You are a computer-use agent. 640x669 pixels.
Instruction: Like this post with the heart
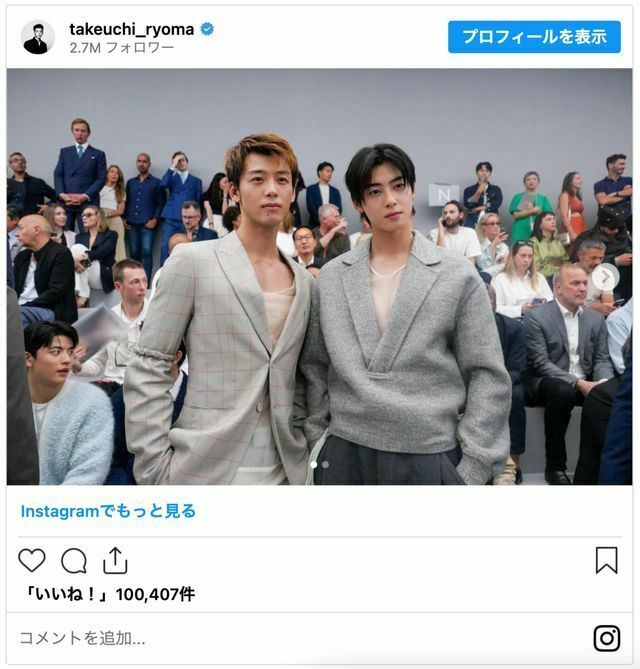click(33, 560)
